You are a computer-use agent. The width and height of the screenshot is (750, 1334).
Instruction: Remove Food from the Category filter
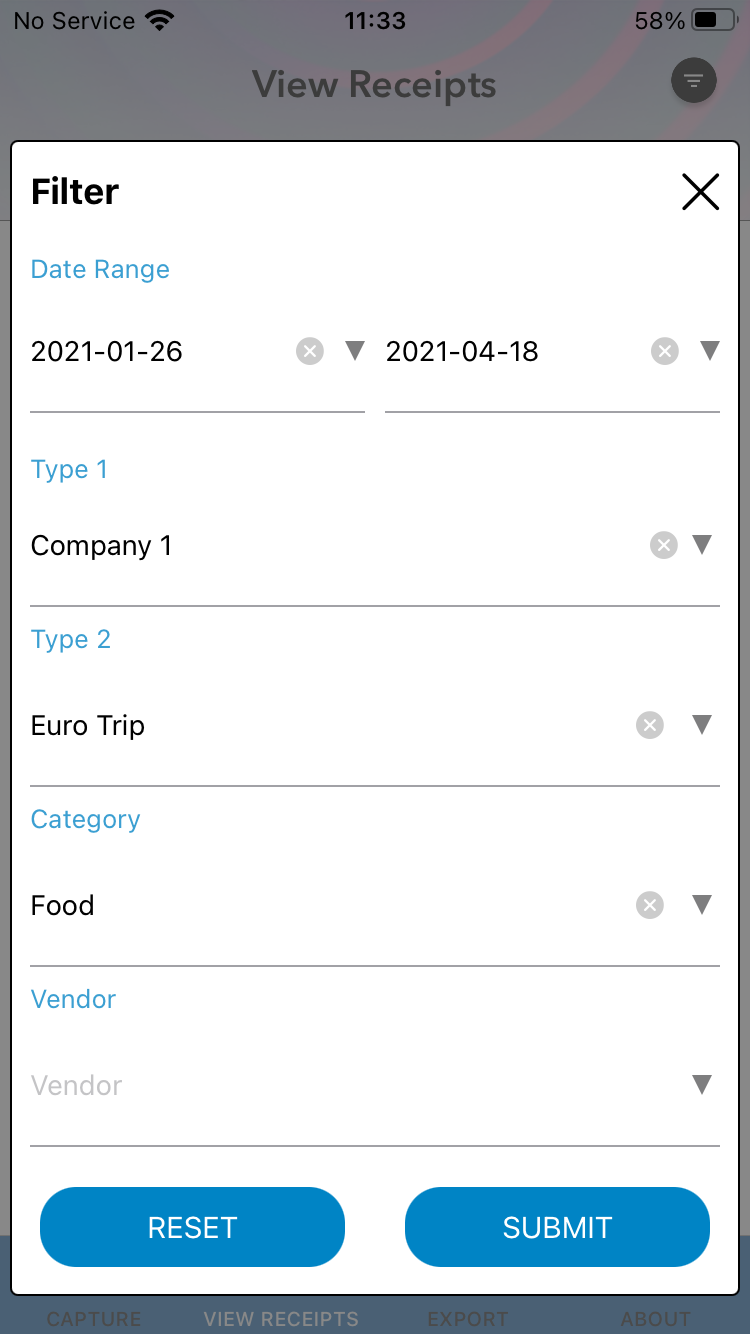point(649,905)
